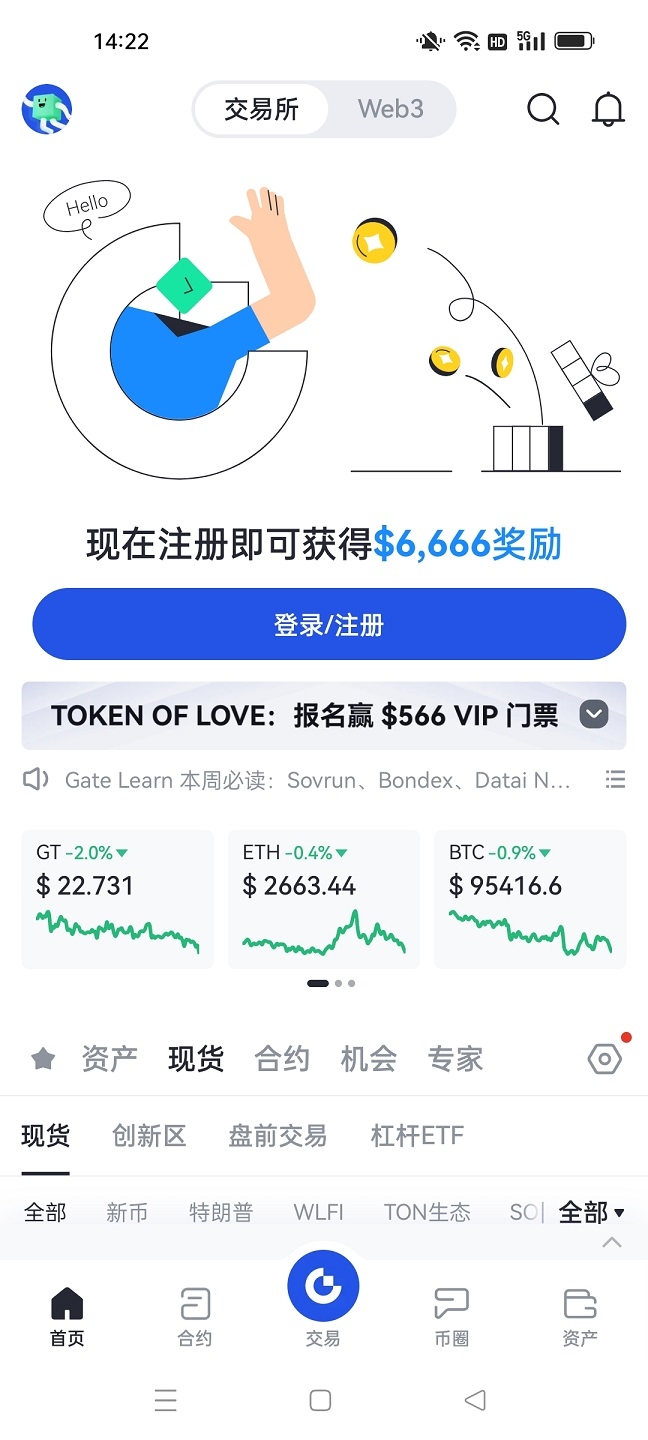648x1440 pixels.
Task: Select the 杠杆ETF sub-tab
Action: coord(417,1136)
